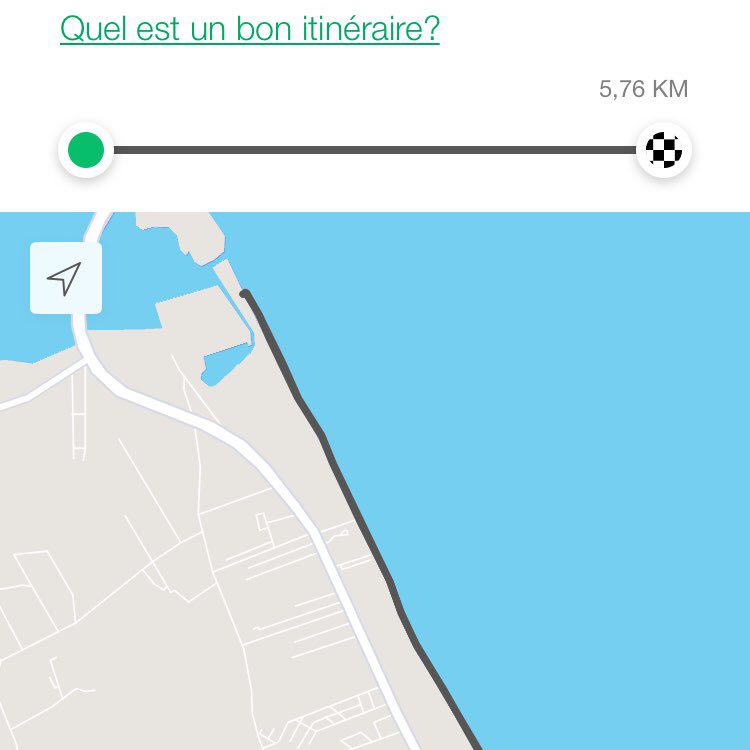Center map on current location arrow
The height and width of the screenshot is (750, 750).
(65, 278)
